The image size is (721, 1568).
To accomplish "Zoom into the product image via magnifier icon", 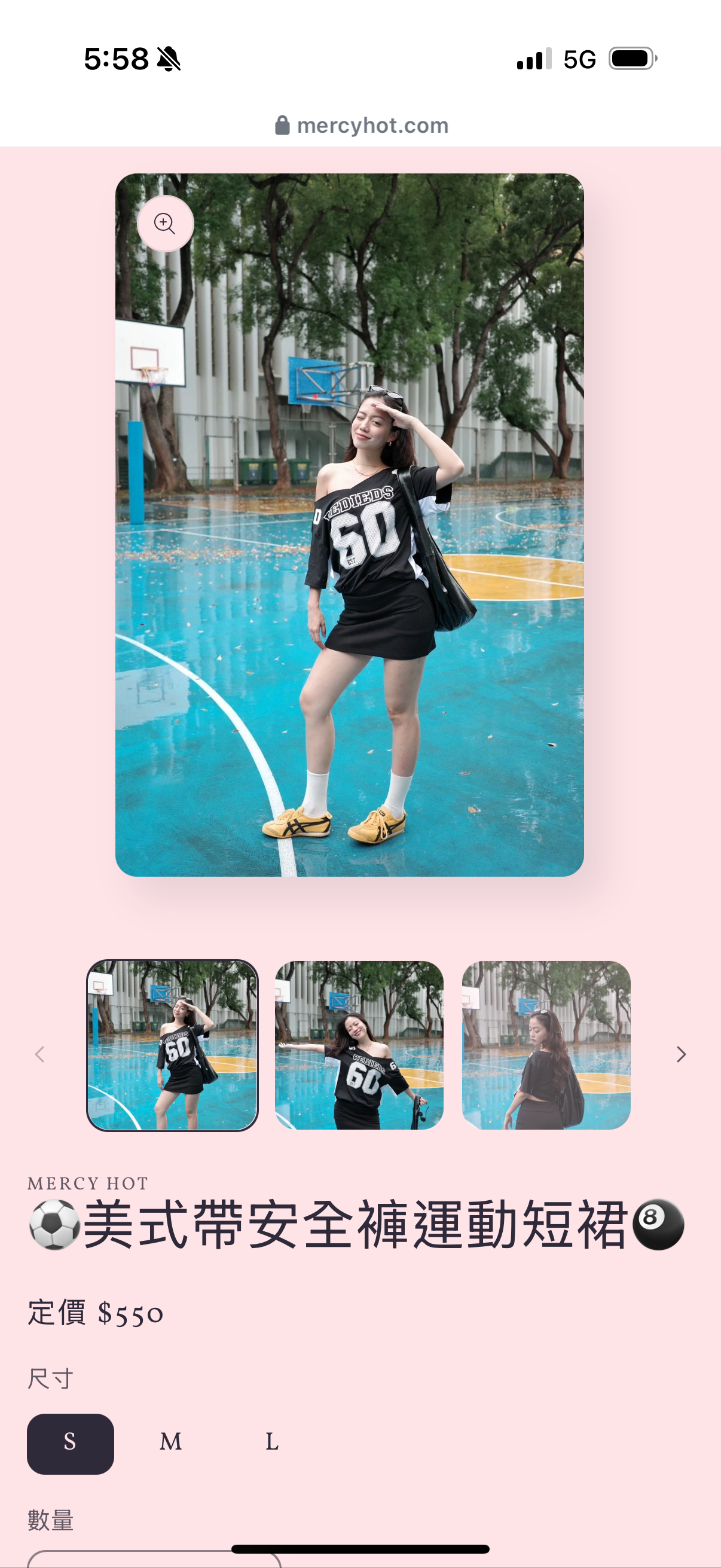I will (165, 224).
